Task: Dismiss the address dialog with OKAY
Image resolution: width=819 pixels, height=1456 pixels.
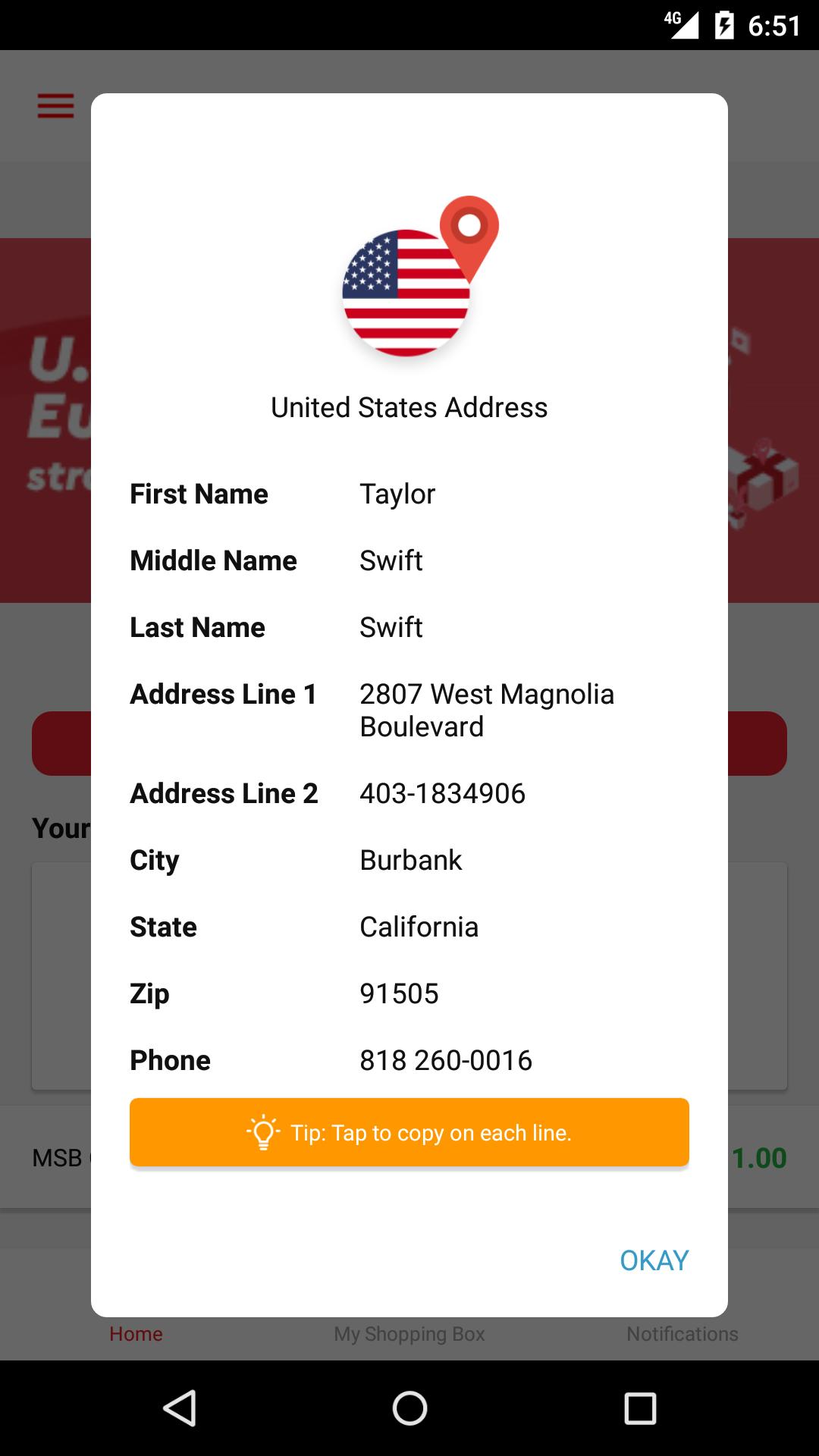Action: point(654,1260)
